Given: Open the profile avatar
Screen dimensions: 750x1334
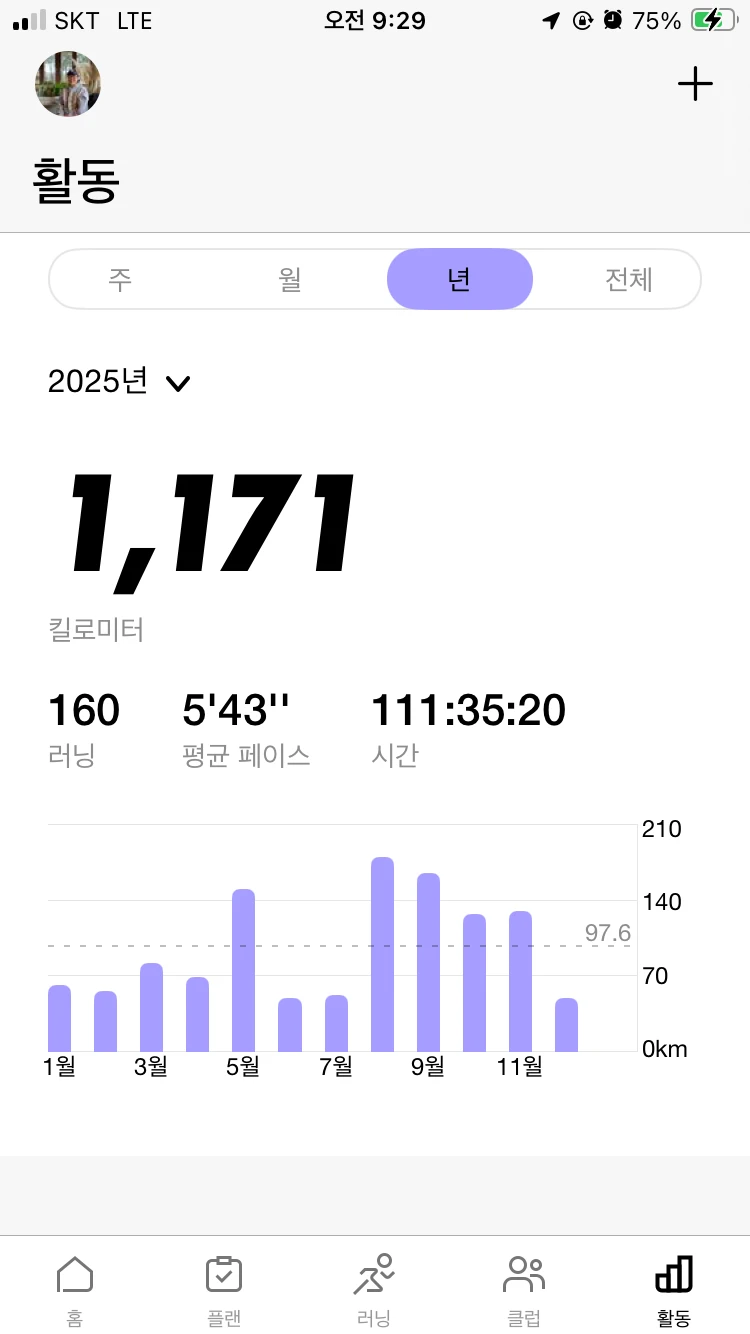Looking at the screenshot, I should [68, 84].
